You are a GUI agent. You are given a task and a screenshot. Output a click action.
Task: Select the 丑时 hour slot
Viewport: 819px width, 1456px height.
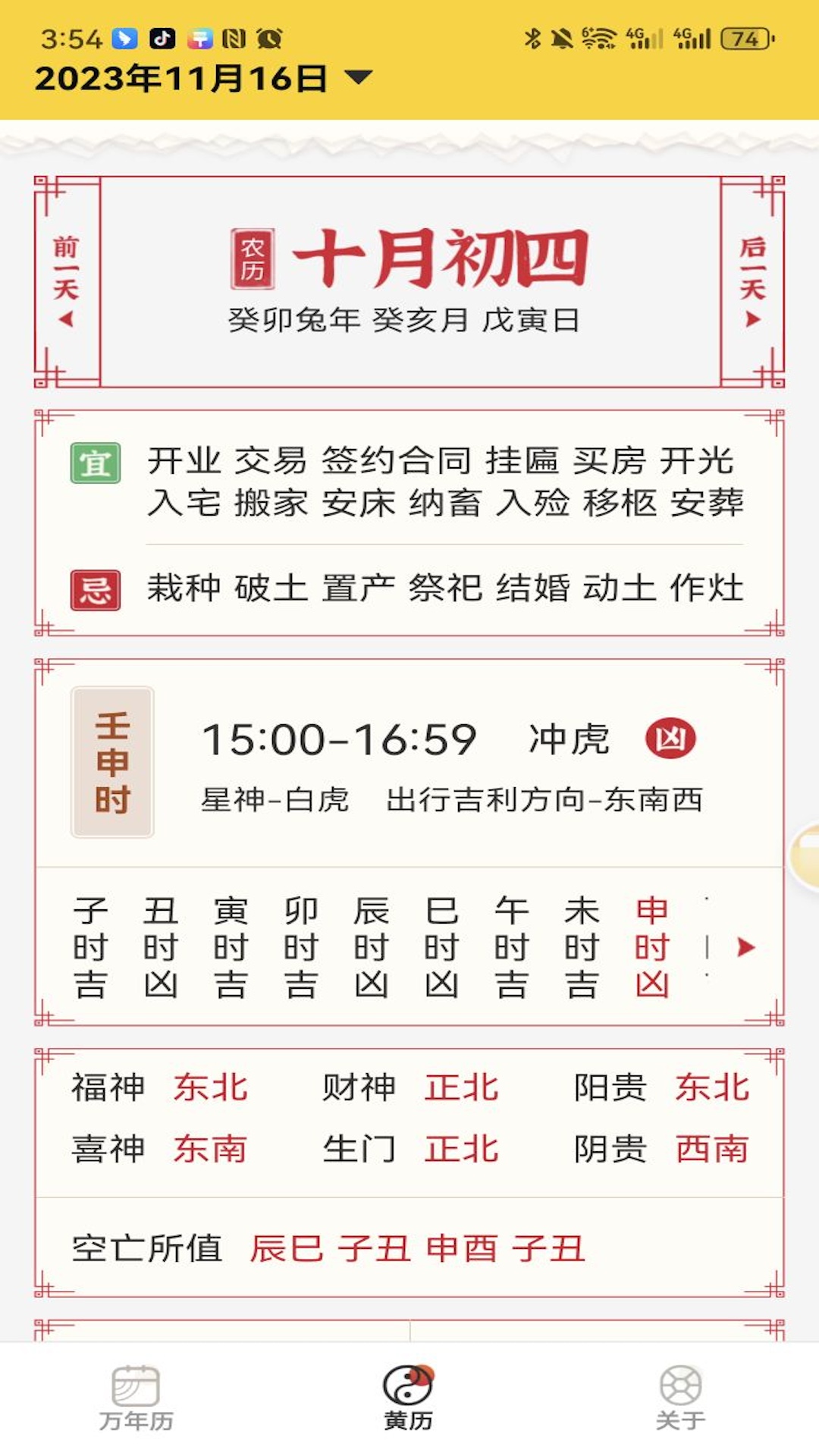point(161,947)
